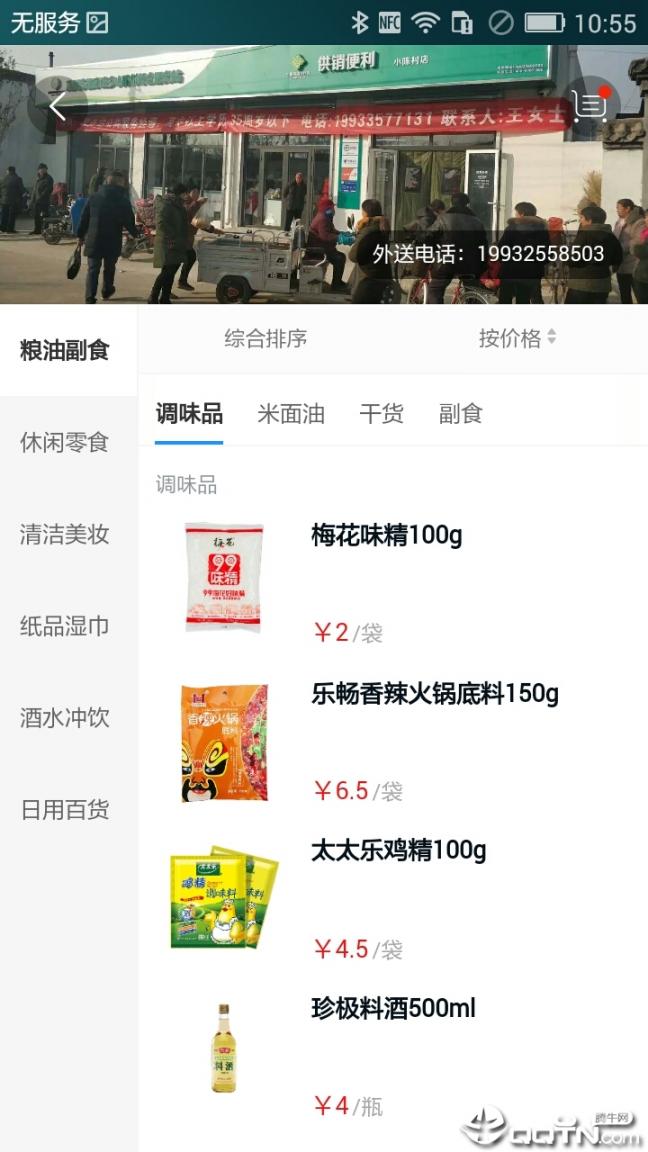Choose the 纸品湿巾 category
The height and width of the screenshot is (1152, 648).
pos(65,626)
